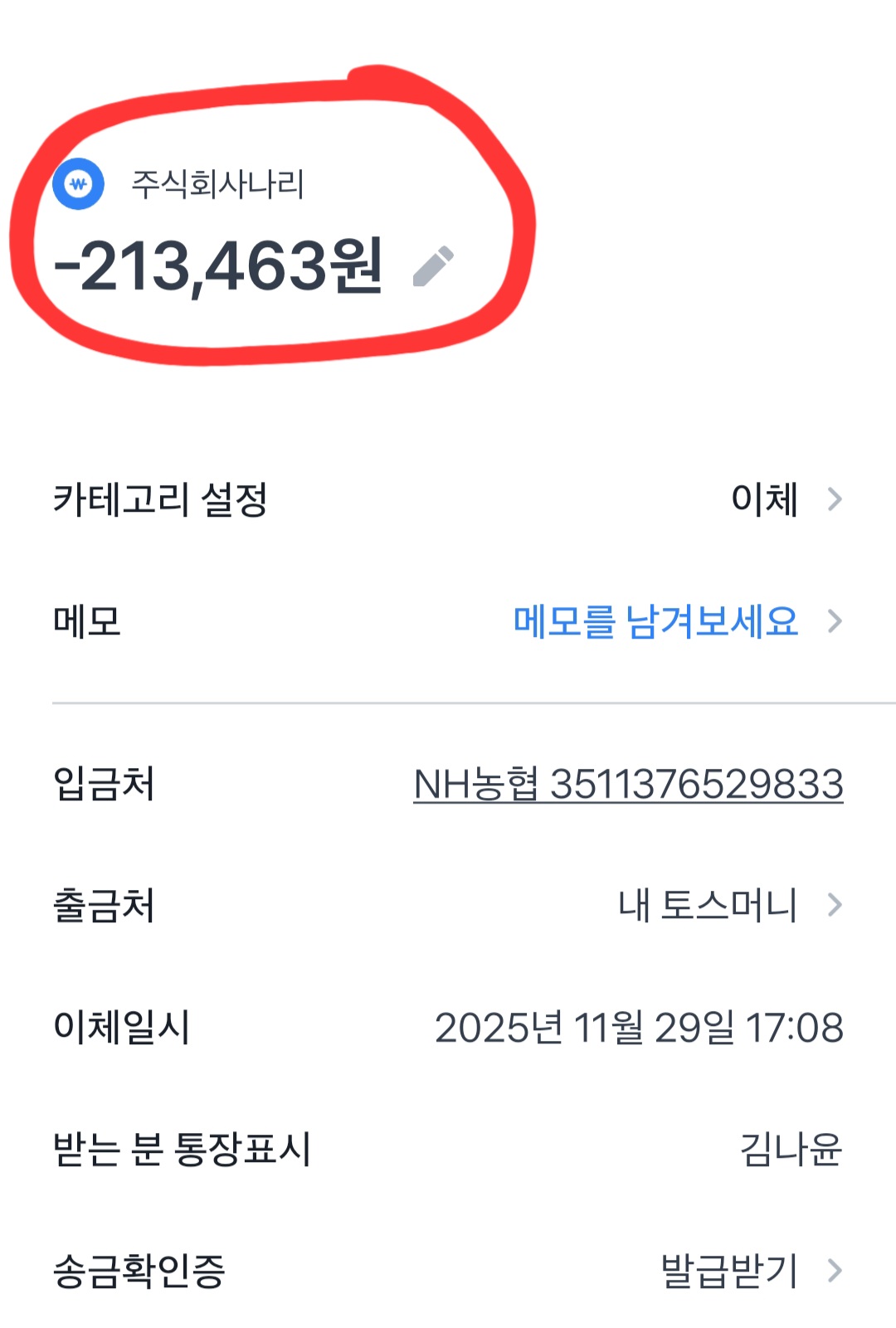Tap the NH농협 account number link

628,784
